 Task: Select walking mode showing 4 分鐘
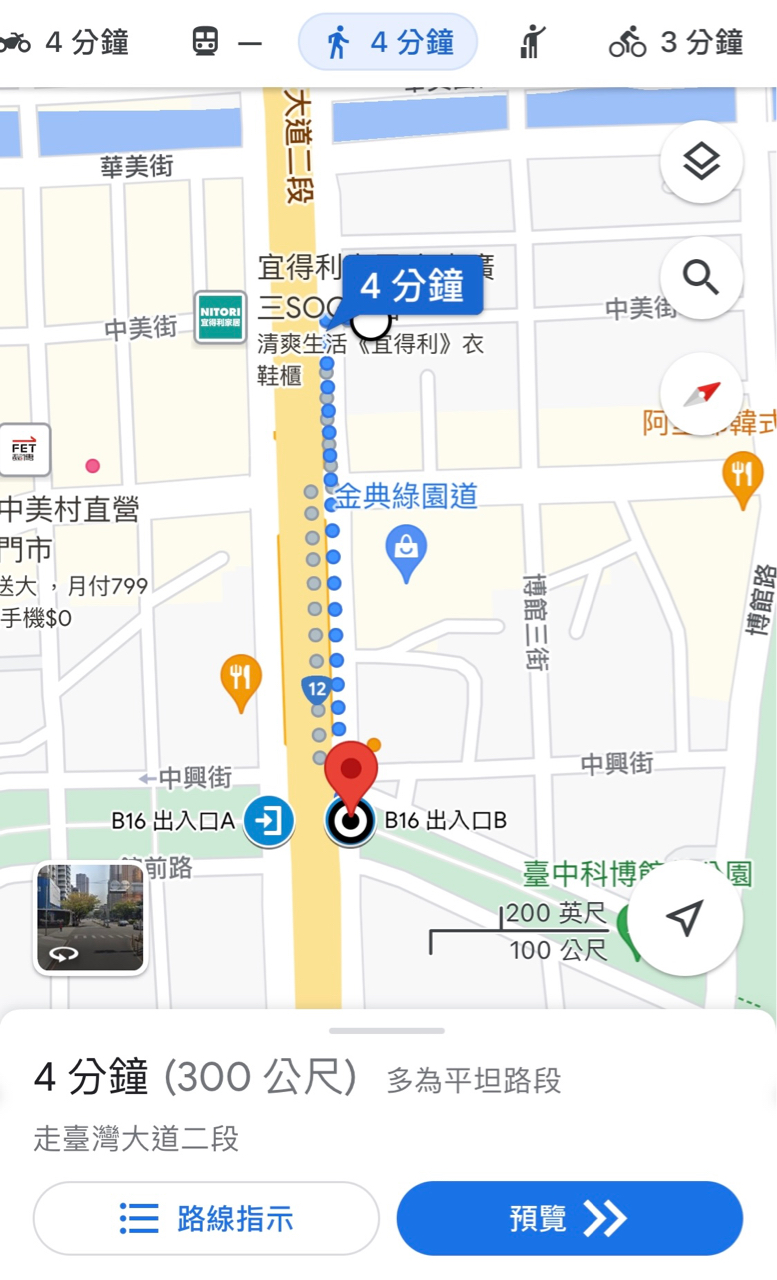click(388, 42)
